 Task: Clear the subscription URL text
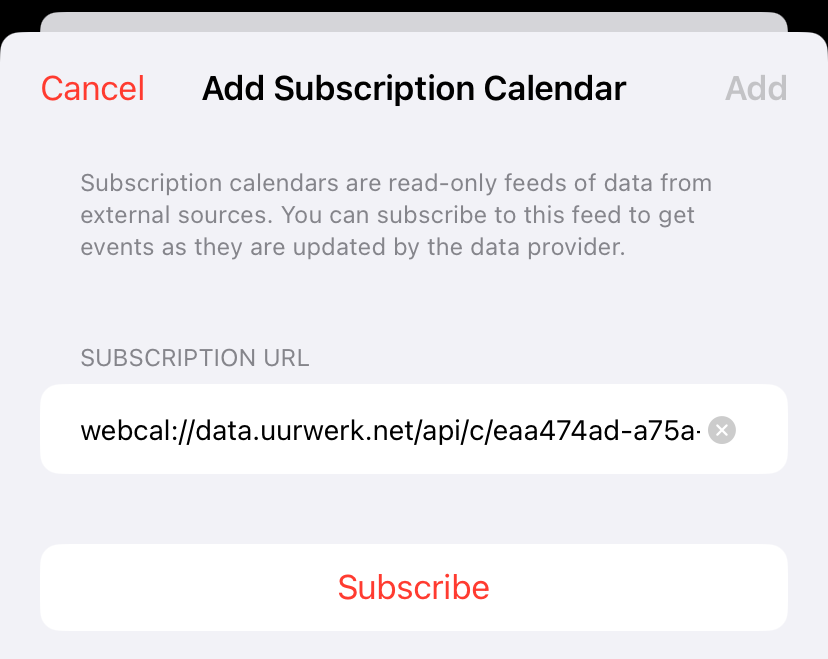(722, 430)
